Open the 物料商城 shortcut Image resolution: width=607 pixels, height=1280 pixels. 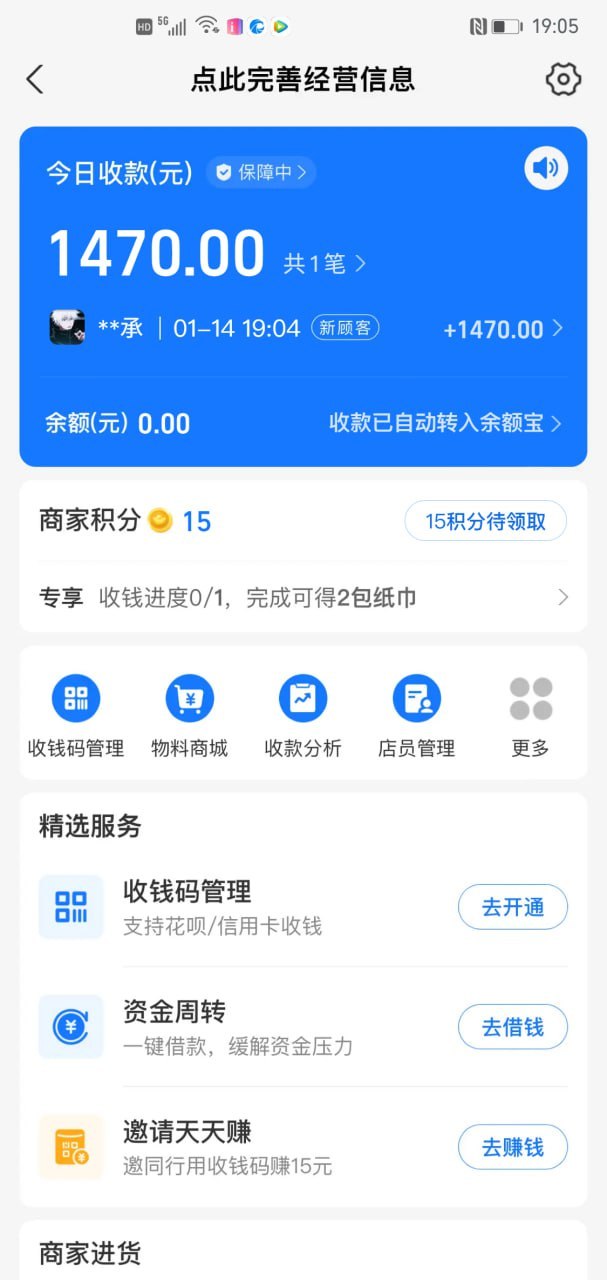[189, 715]
